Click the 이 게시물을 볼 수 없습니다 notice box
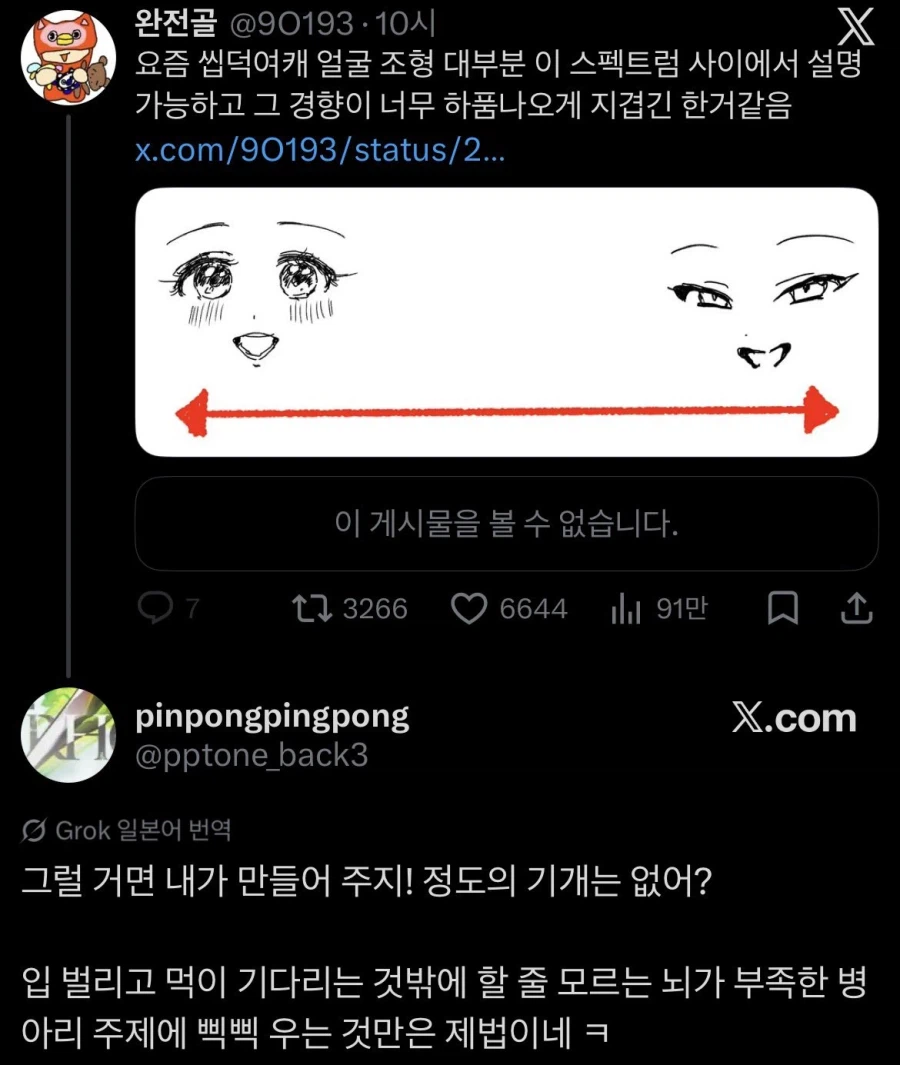This screenshot has height=1065, width=900. pyautogui.click(x=505, y=524)
